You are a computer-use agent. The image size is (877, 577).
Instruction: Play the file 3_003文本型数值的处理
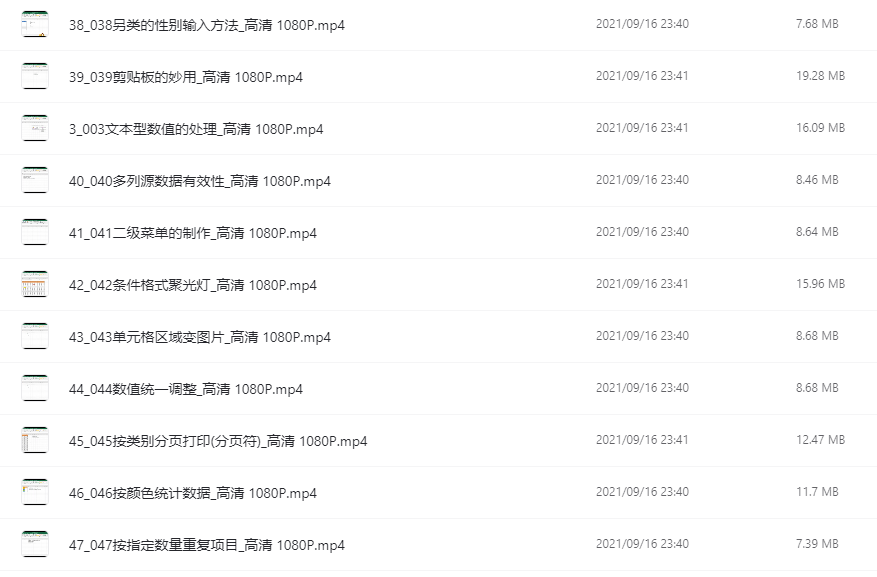(196, 129)
